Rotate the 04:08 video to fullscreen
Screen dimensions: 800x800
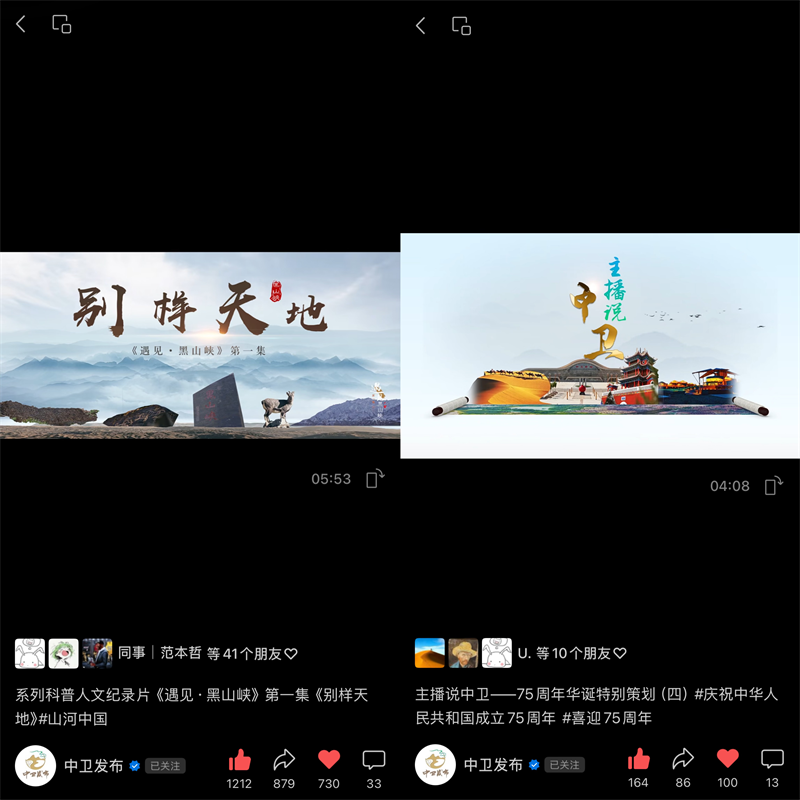coord(773,486)
